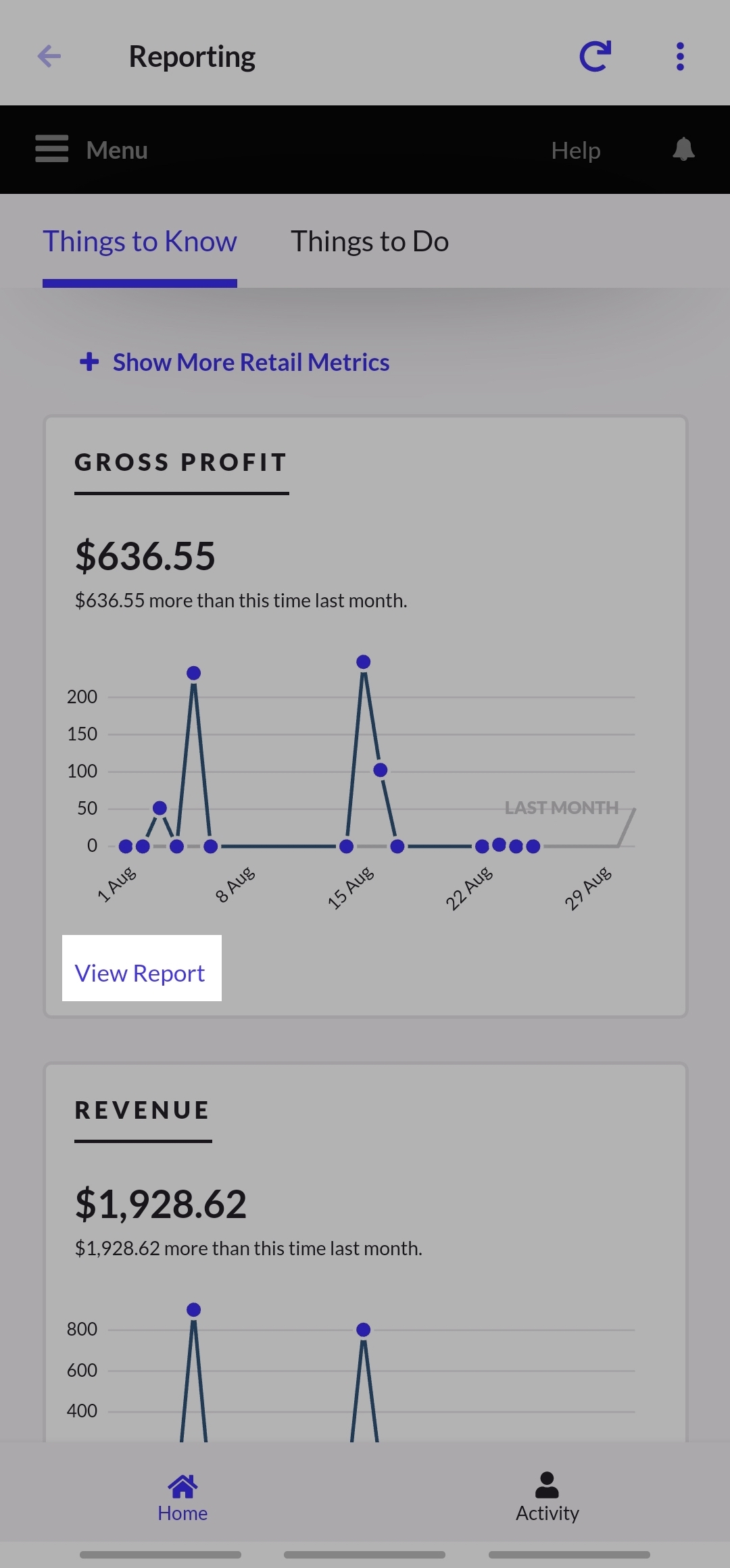Expand Show More Retail Metrics
The width and height of the screenshot is (730, 1568).
(235, 362)
